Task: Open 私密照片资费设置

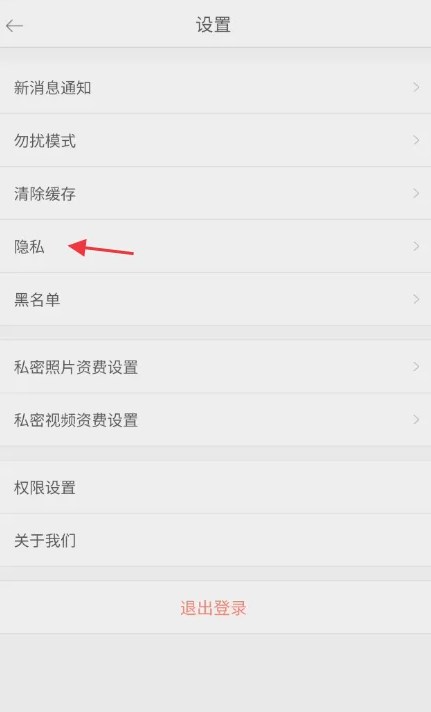Action: (x=215, y=366)
